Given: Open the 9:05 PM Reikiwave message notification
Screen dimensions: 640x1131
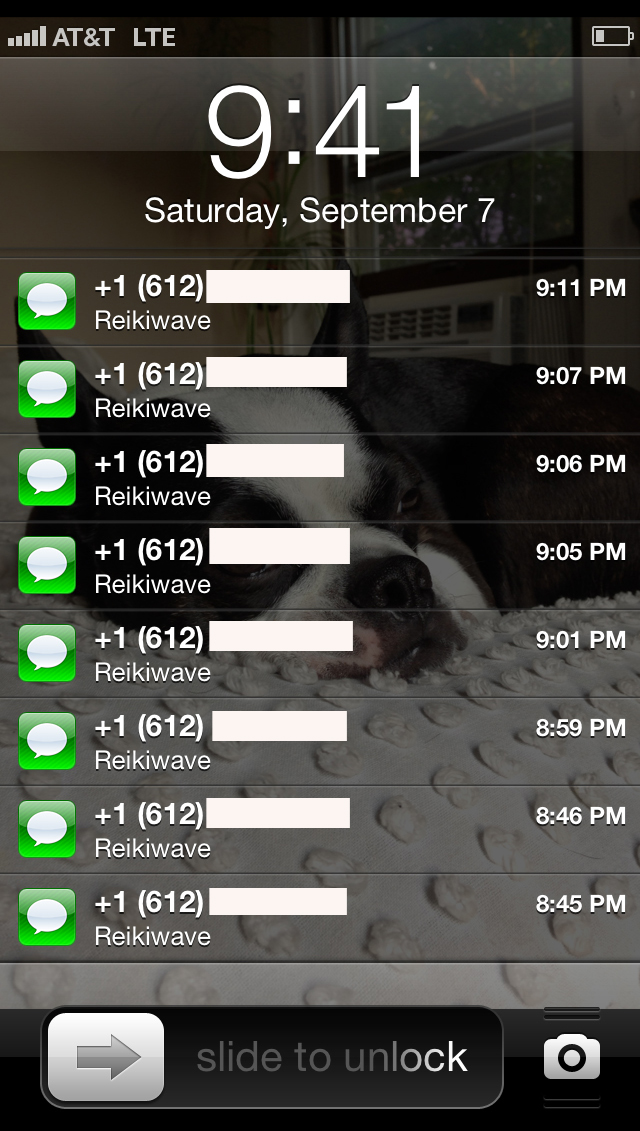Looking at the screenshot, I should click(x=320, y=567).
